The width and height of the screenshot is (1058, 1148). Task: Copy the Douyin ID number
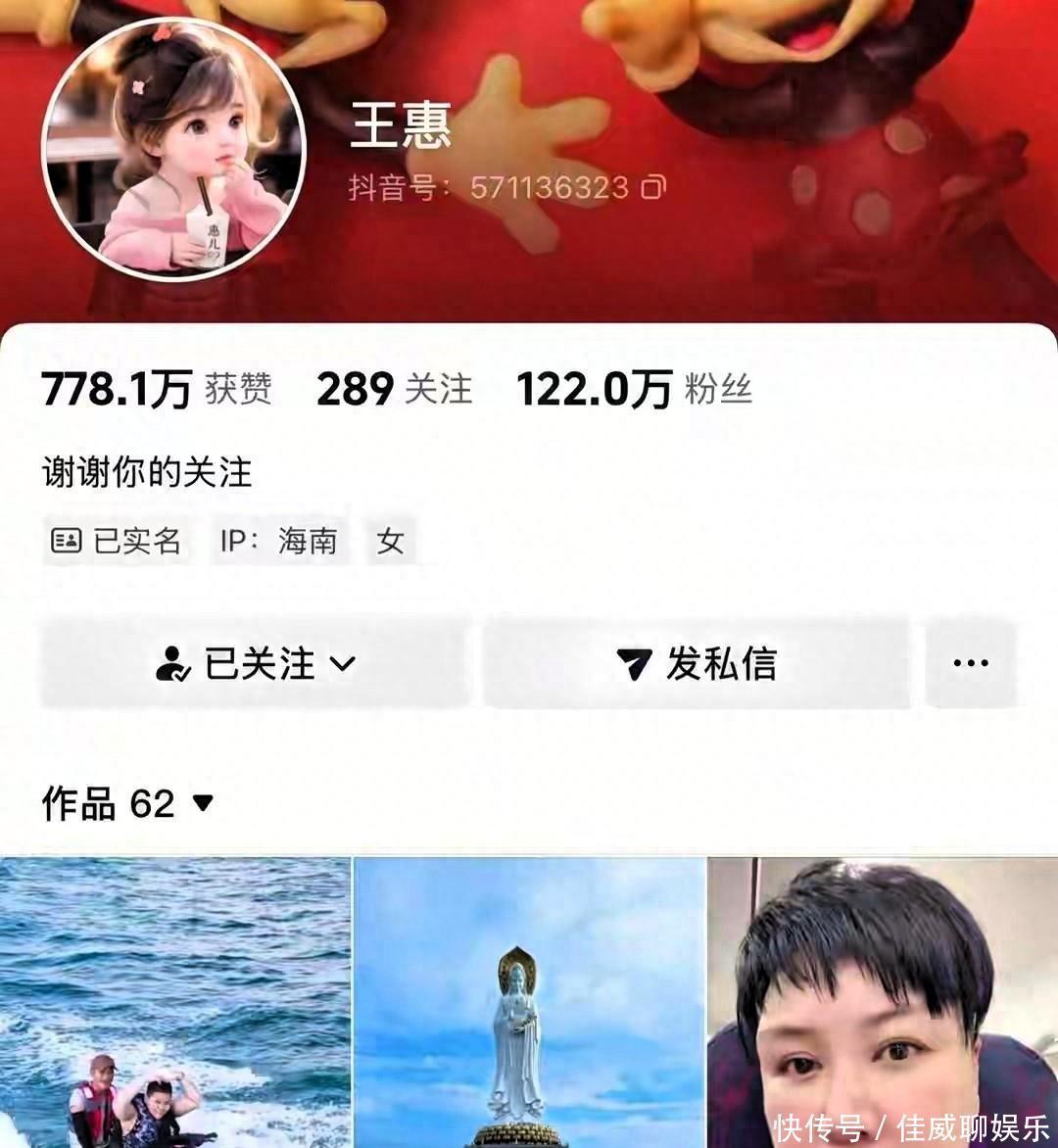pos(652,187)
